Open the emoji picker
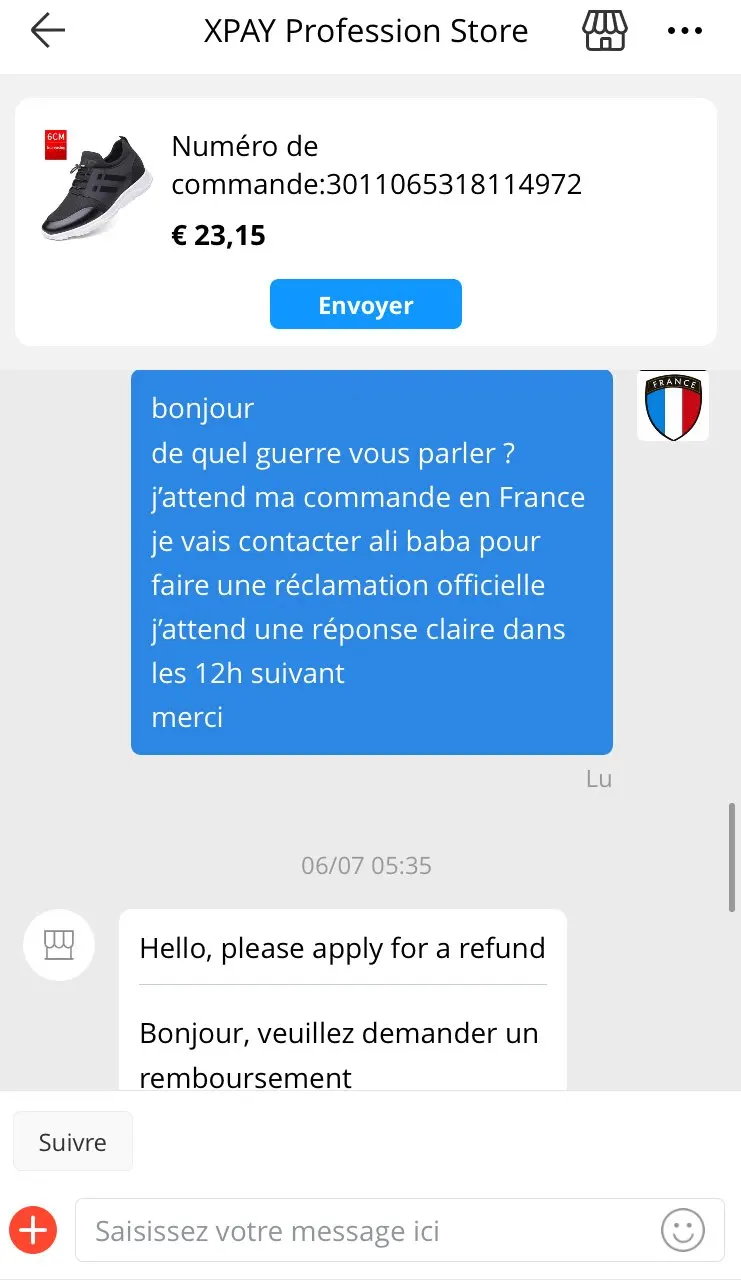The height and width of the screenshot is (1280, 741). click(x=683, y=1230)
